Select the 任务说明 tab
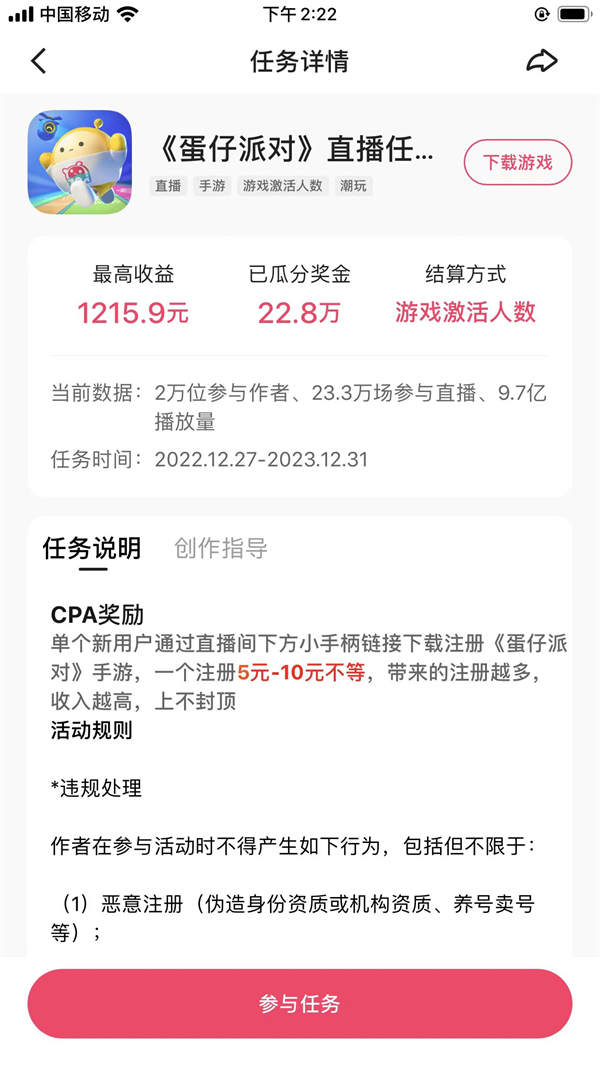 pyautogui.click(x=92, y=548)
